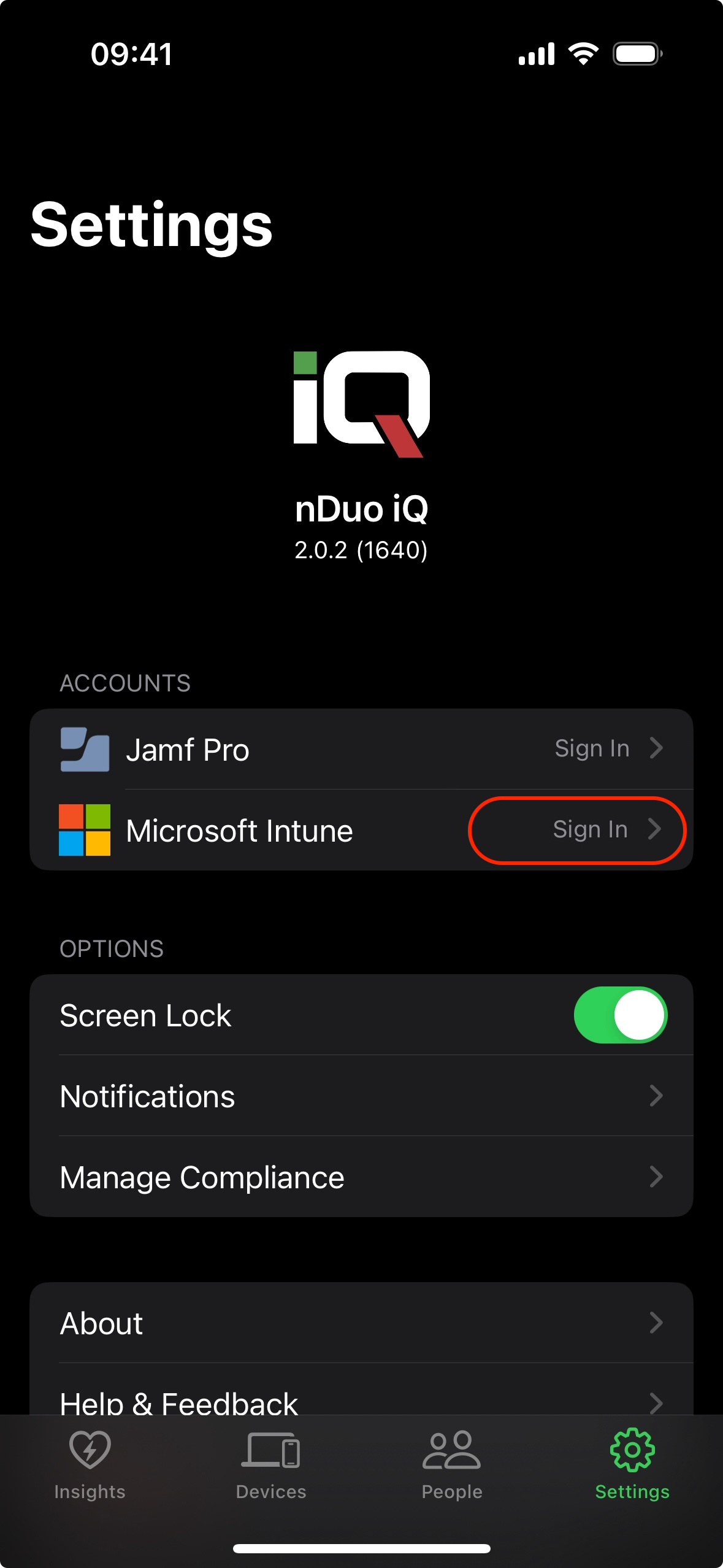
Task: Tap the Settings tab
Action: pyautogui.click(x=632, y=1464)
